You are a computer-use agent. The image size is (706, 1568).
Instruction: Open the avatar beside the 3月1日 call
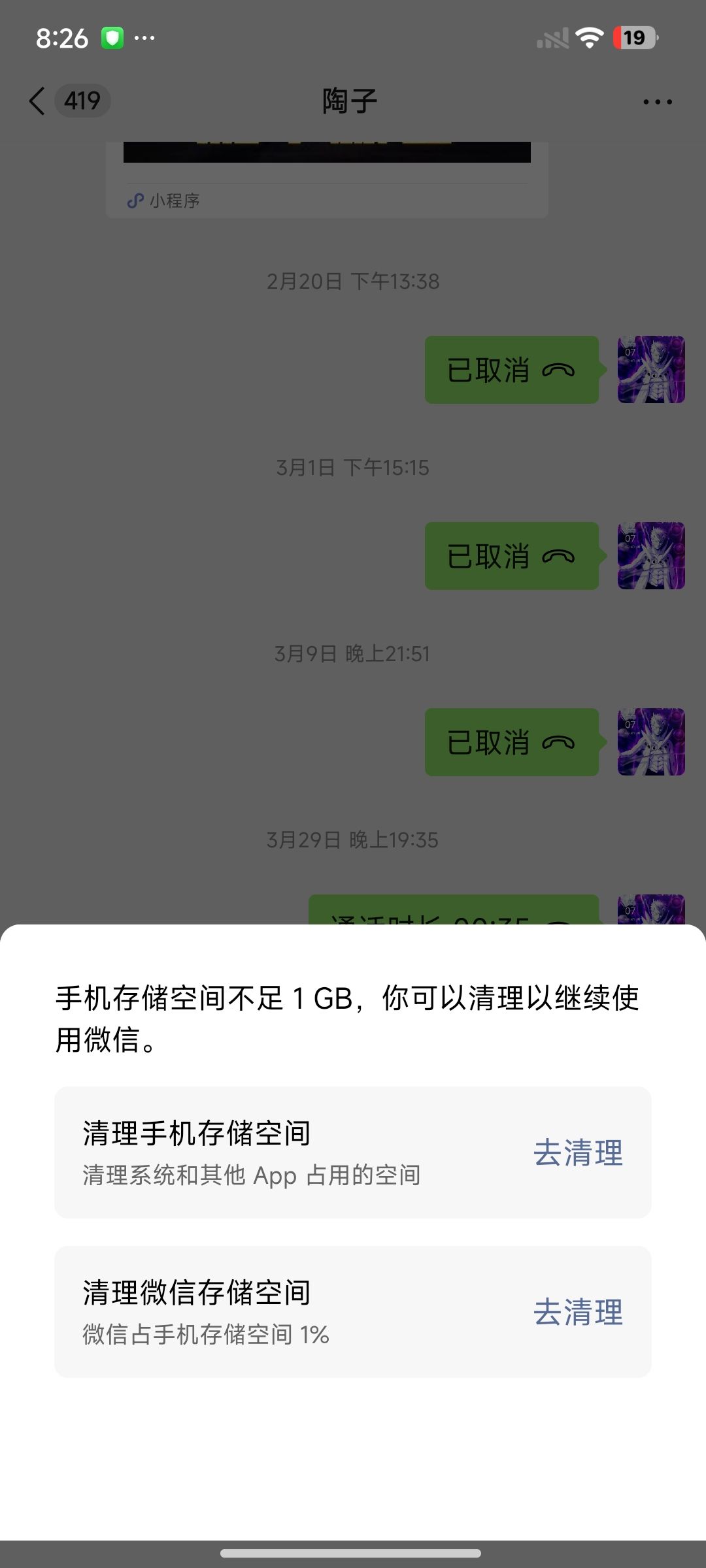651,556
